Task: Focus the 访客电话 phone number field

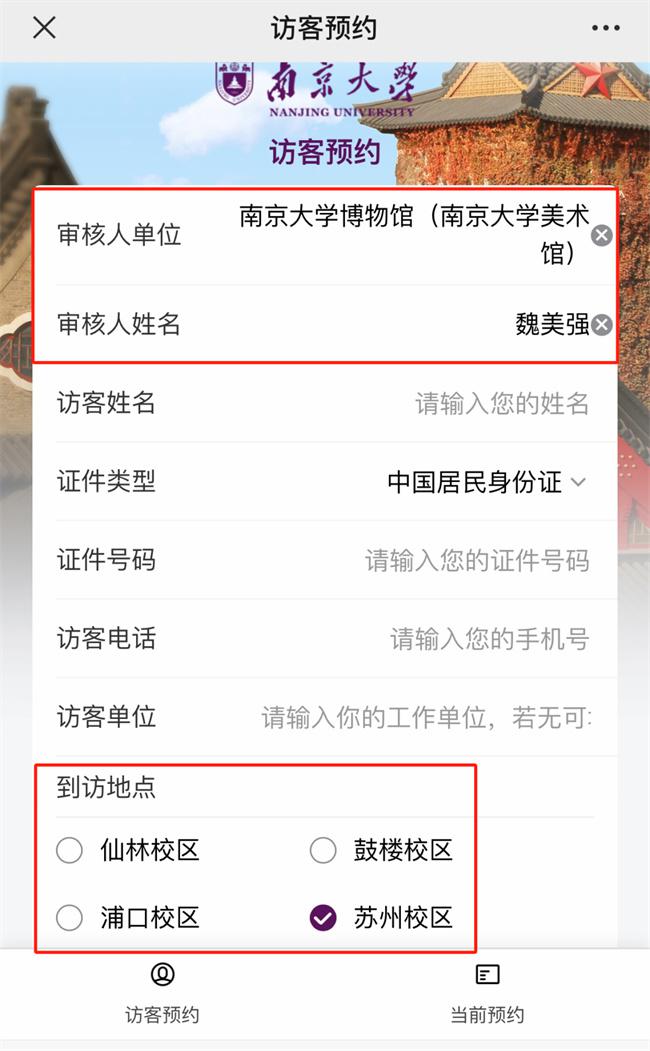Action: (x=489, y=639)
